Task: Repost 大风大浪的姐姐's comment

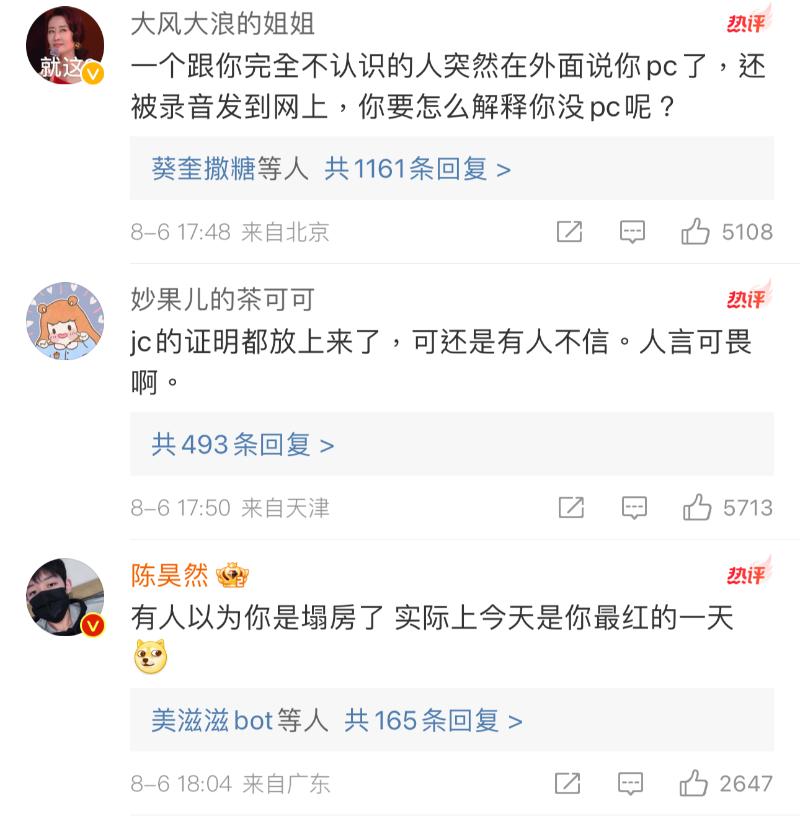Action: [x=569, y=232]
